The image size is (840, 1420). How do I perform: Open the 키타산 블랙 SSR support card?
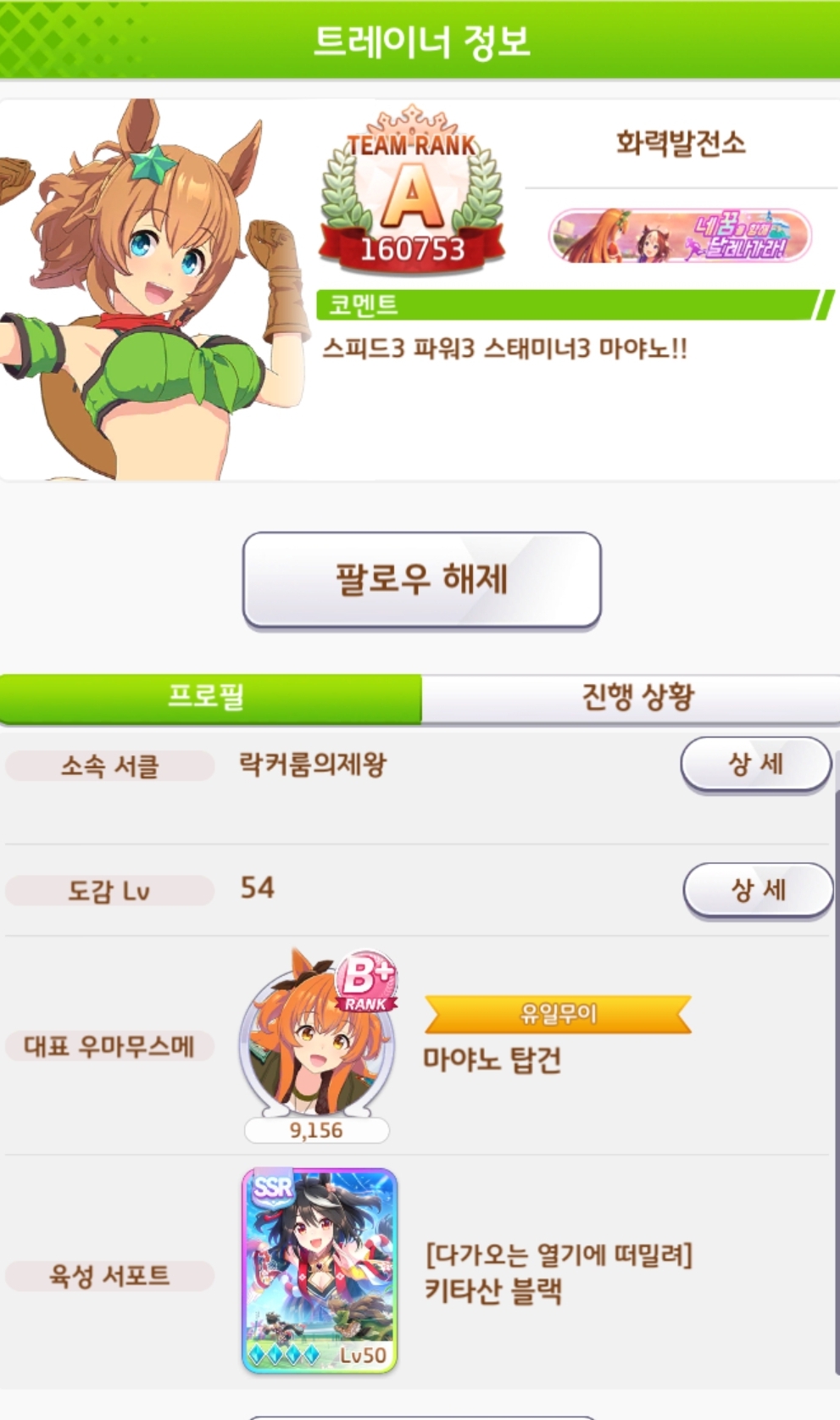[x=320, y=1270]
